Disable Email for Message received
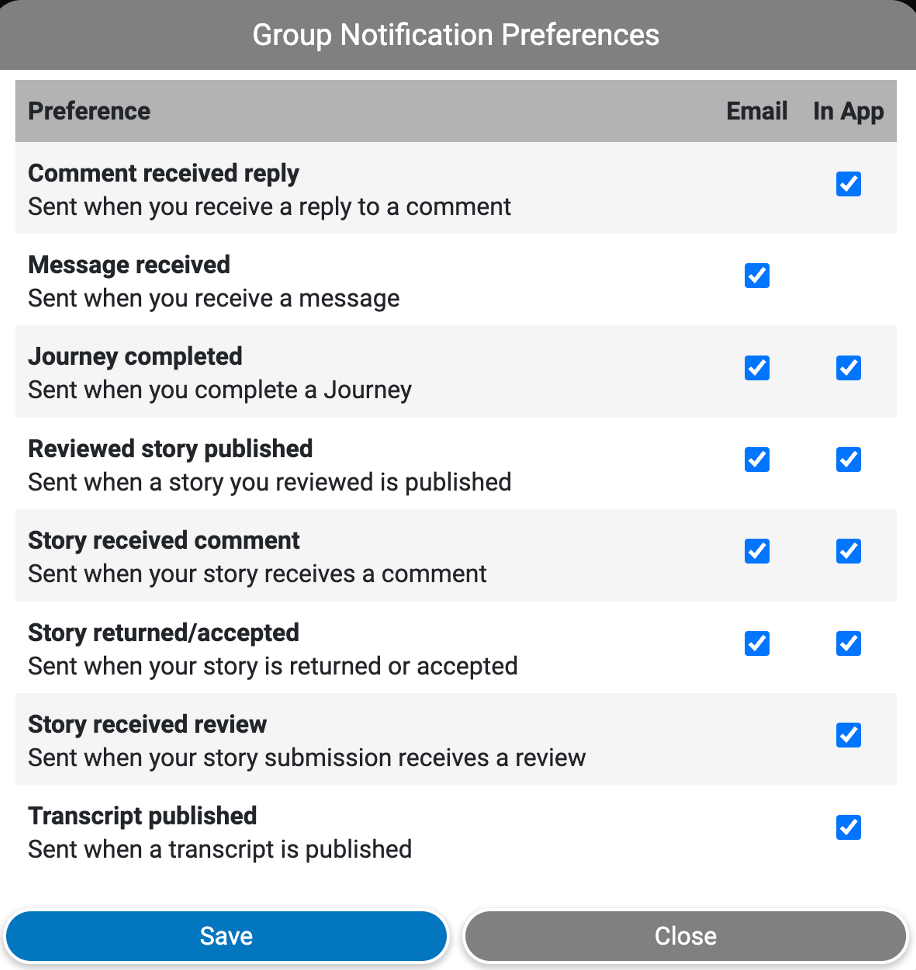 click(757, 276)
